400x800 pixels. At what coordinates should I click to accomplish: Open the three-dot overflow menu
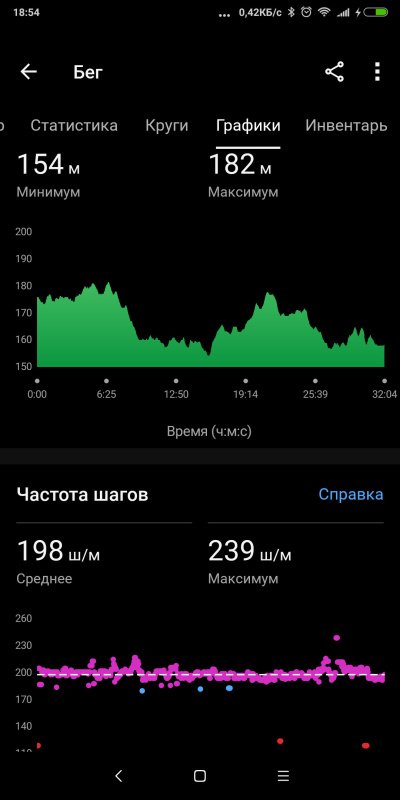point(377,72)
